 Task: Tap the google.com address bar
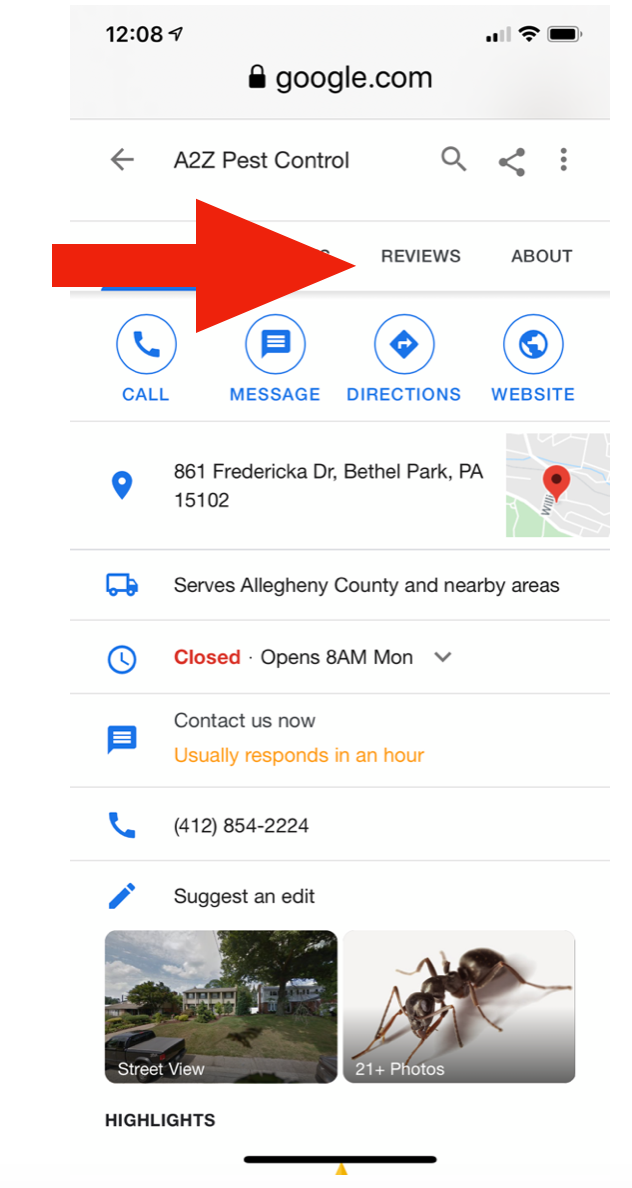pos(339,78)
